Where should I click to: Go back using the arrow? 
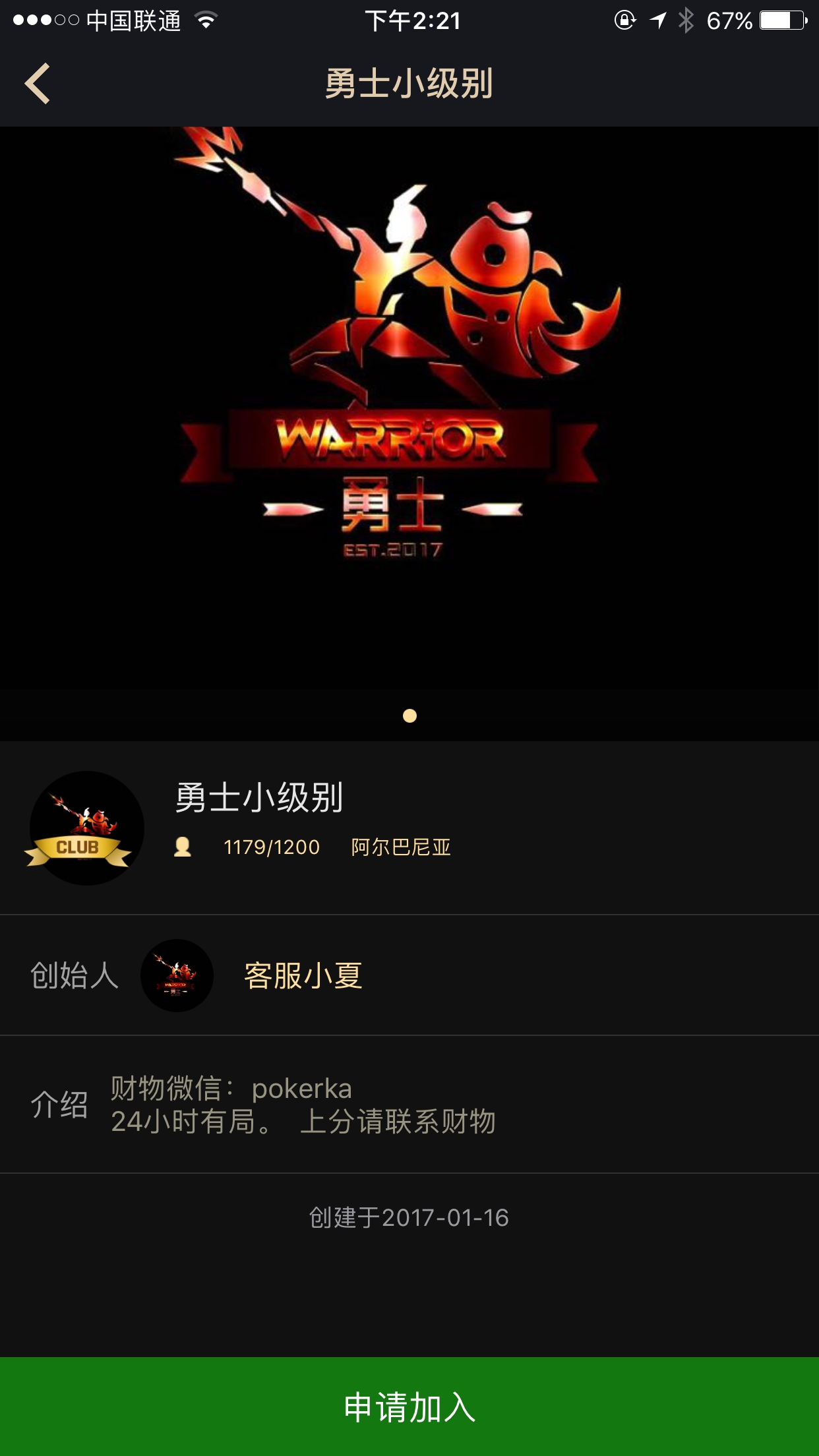(x=38, y=84)
